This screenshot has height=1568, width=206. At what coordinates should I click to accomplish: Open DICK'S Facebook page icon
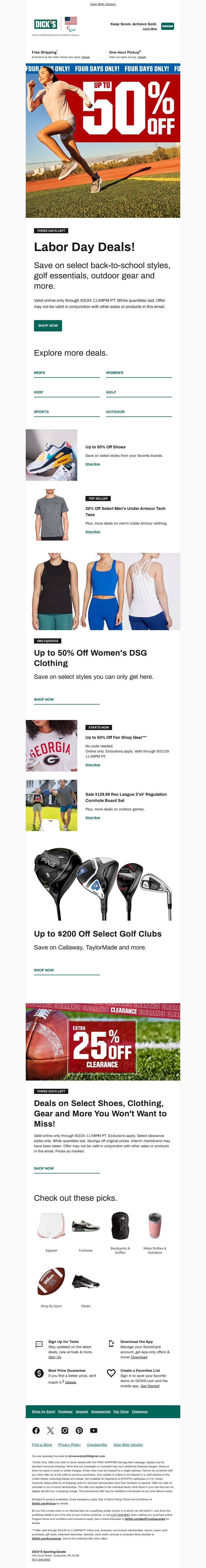[x=36, y=1430]
